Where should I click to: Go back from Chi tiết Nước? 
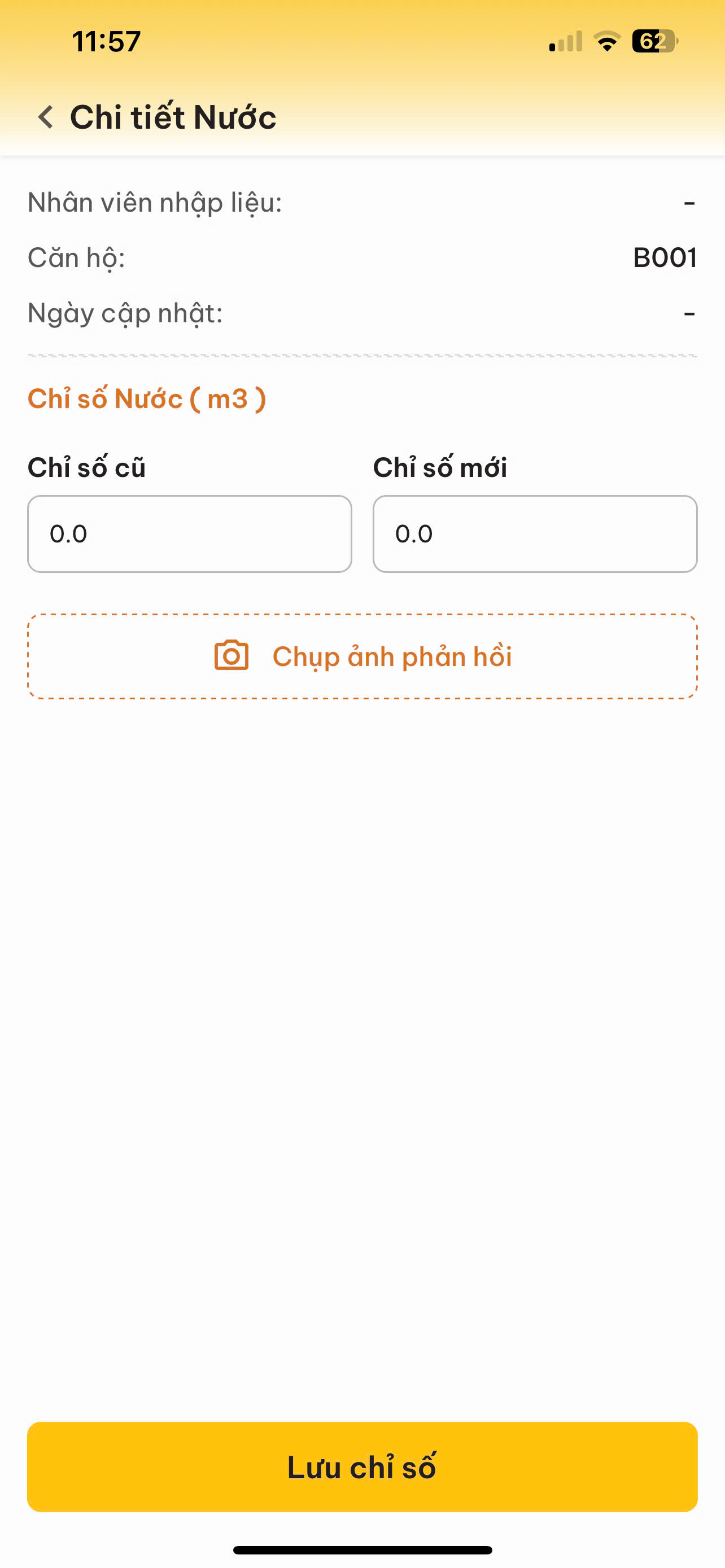point(46,117)
